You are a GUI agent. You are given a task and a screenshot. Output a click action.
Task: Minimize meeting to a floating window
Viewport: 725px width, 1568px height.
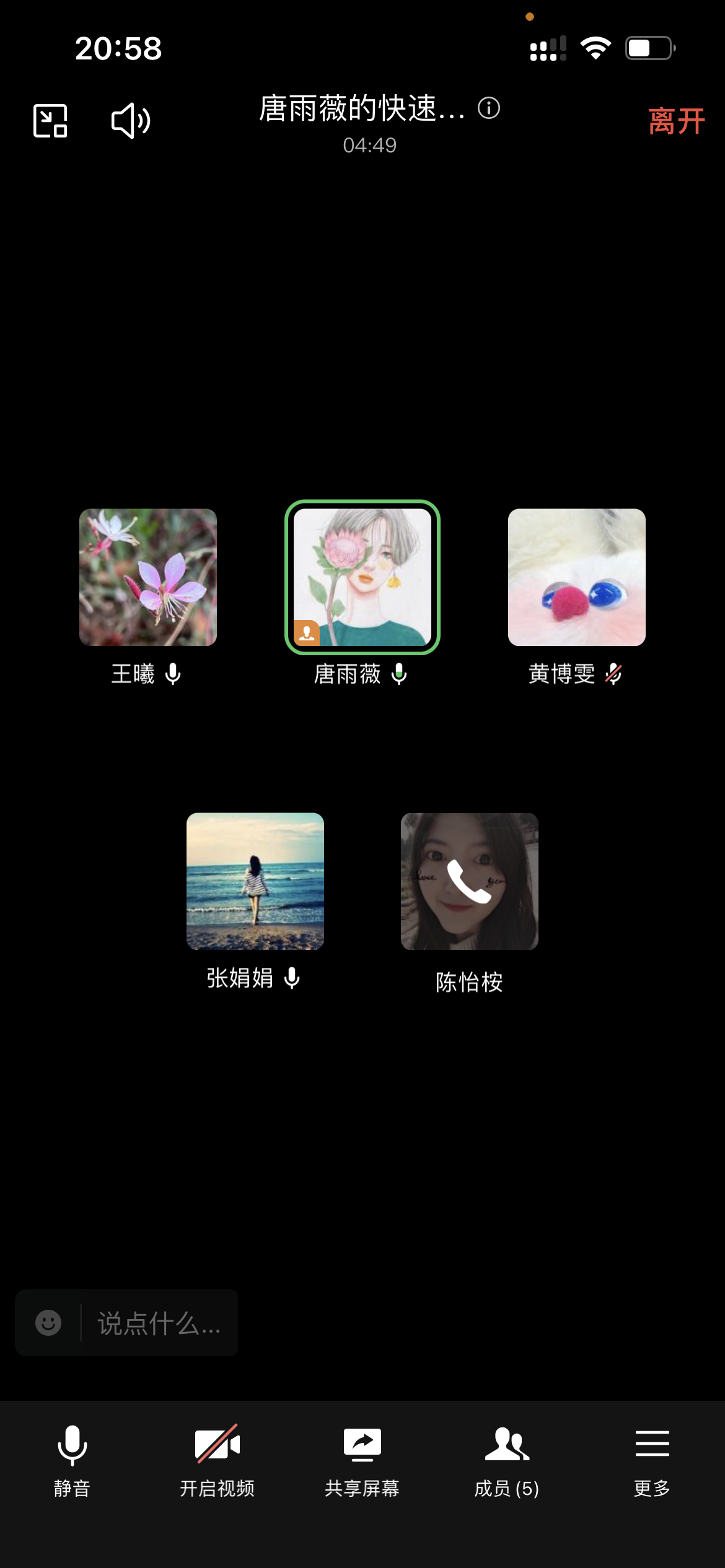50,121
